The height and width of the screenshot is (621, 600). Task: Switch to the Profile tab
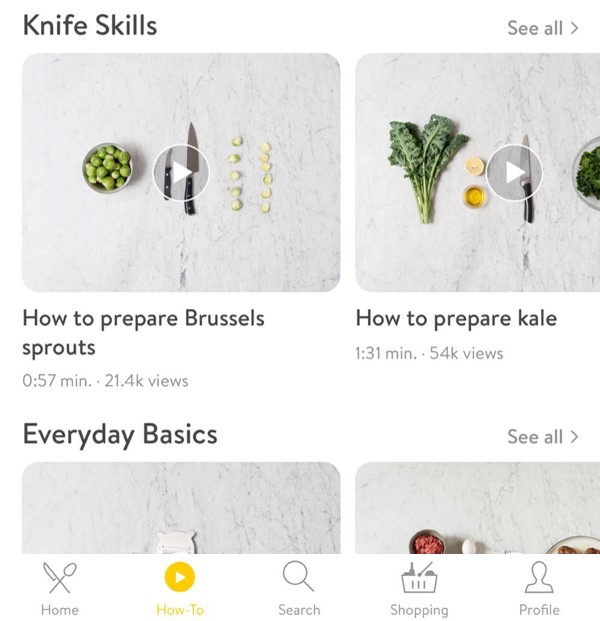coord(539,588)
